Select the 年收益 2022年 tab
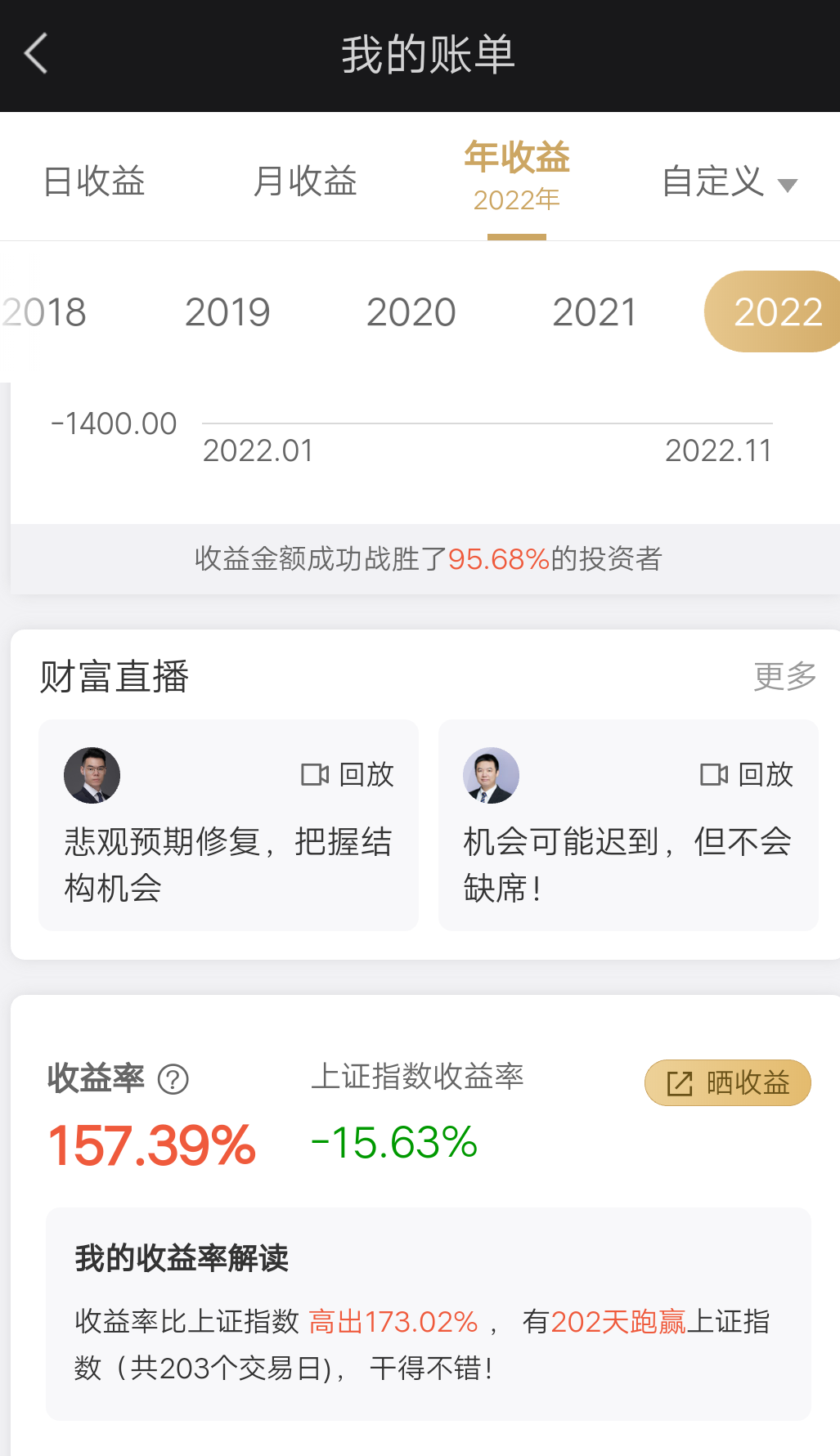The image size is (840, 1456). [517, 176]
